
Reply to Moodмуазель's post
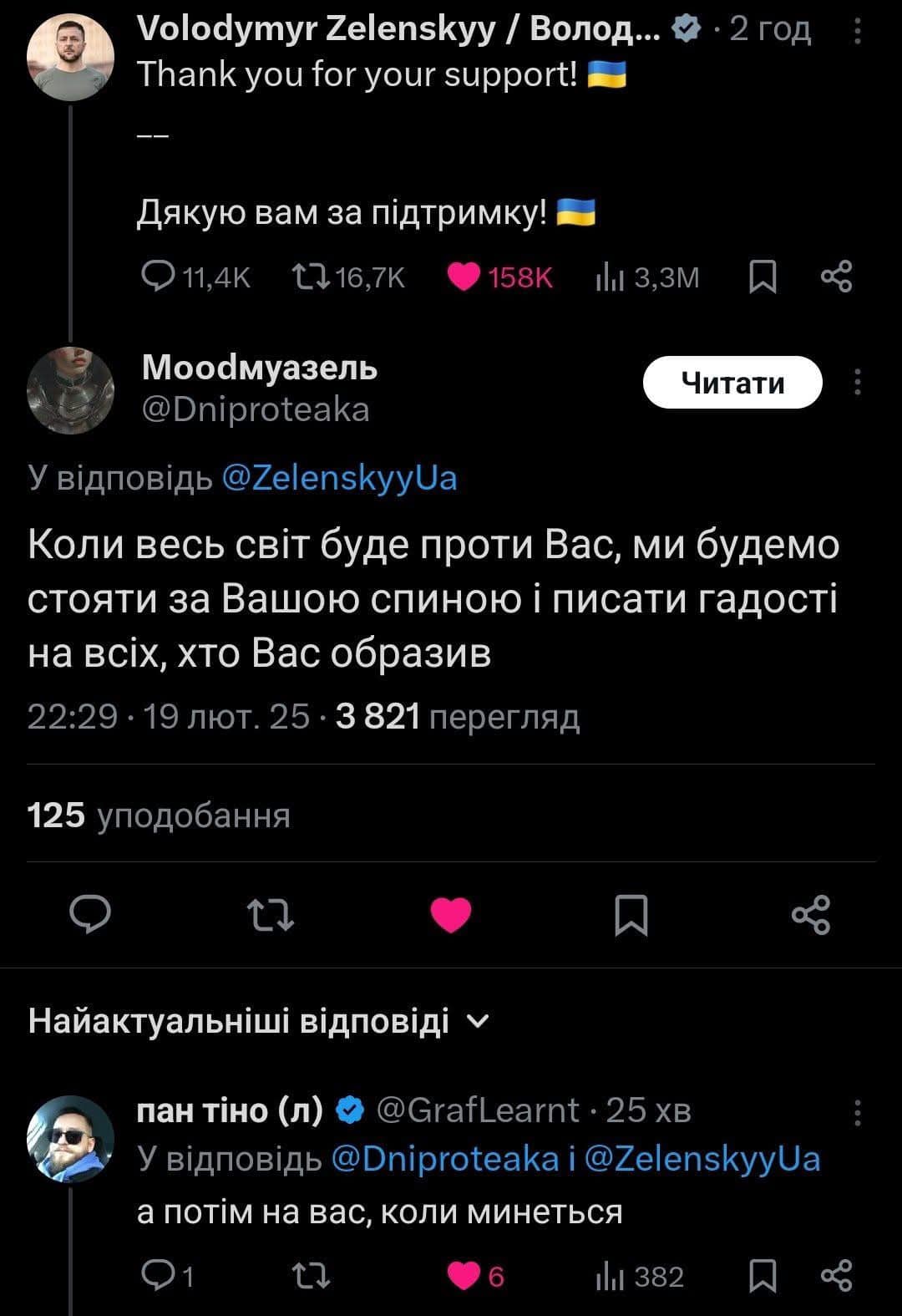[89, 913]
